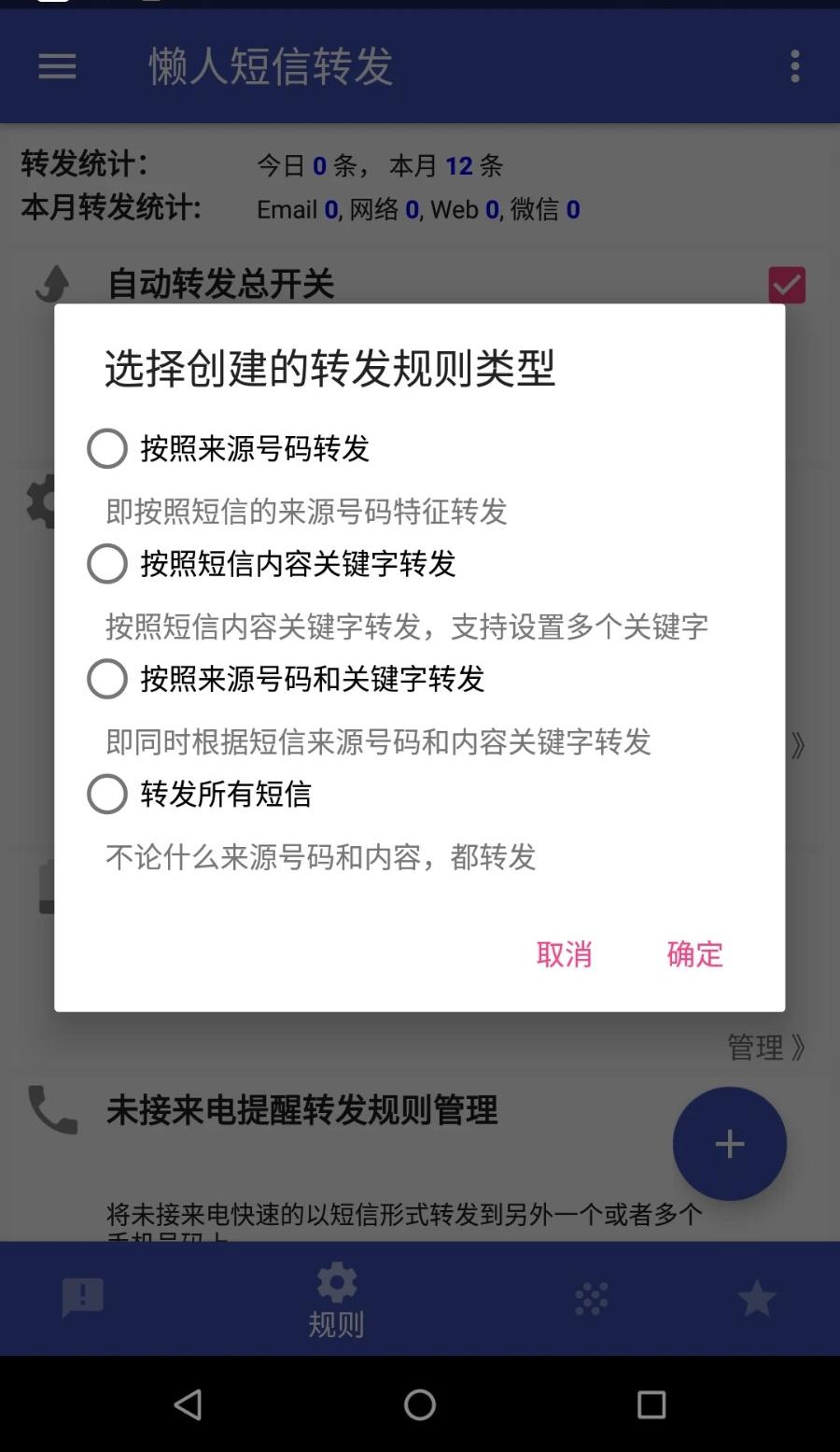This screenshot has height=1452, width=840.
Task: Tap the upward arrow icon next to 自动转发总开关
Action: tap(53, 284)
